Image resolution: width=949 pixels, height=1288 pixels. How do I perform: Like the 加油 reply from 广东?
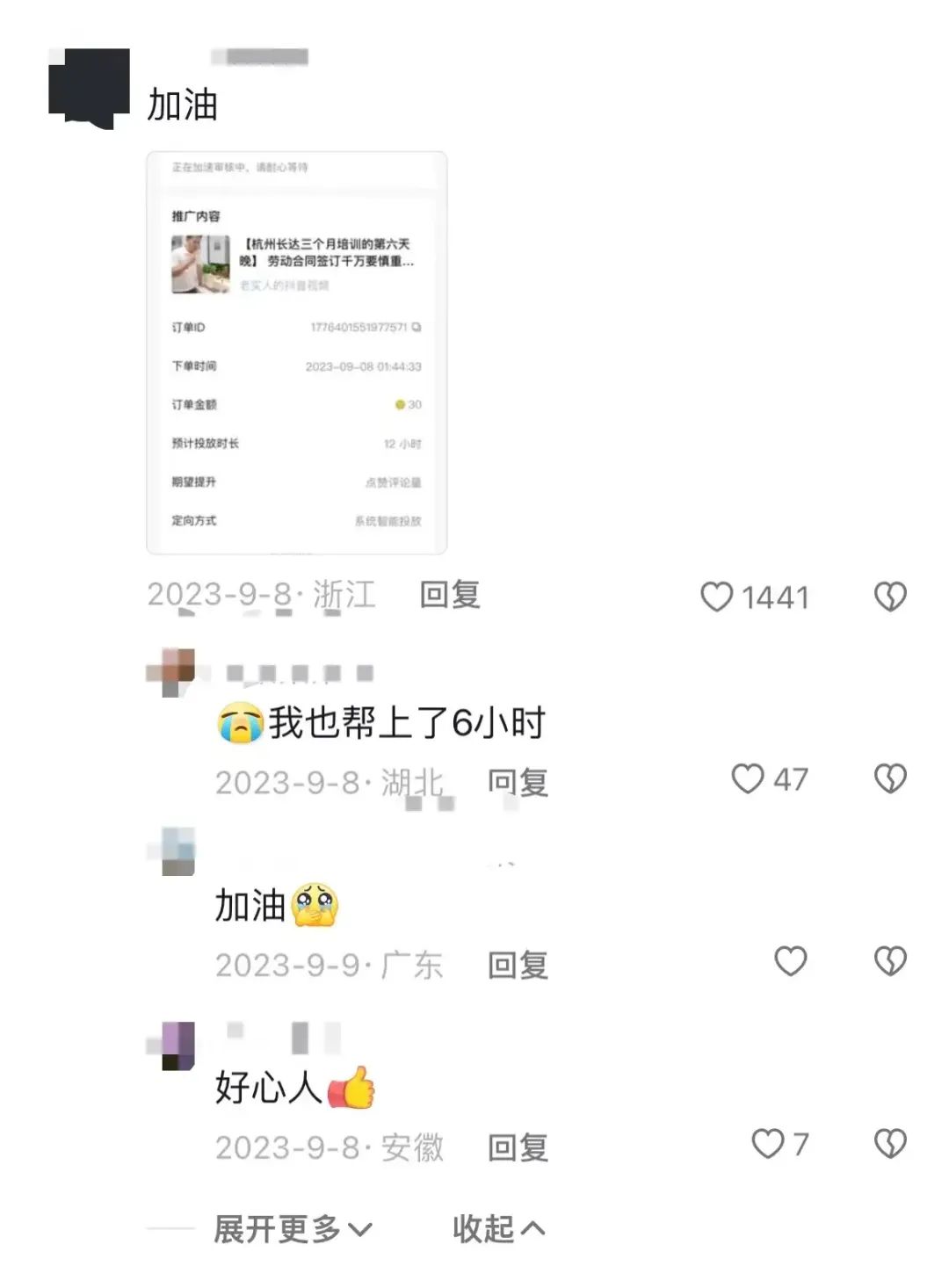790,961
